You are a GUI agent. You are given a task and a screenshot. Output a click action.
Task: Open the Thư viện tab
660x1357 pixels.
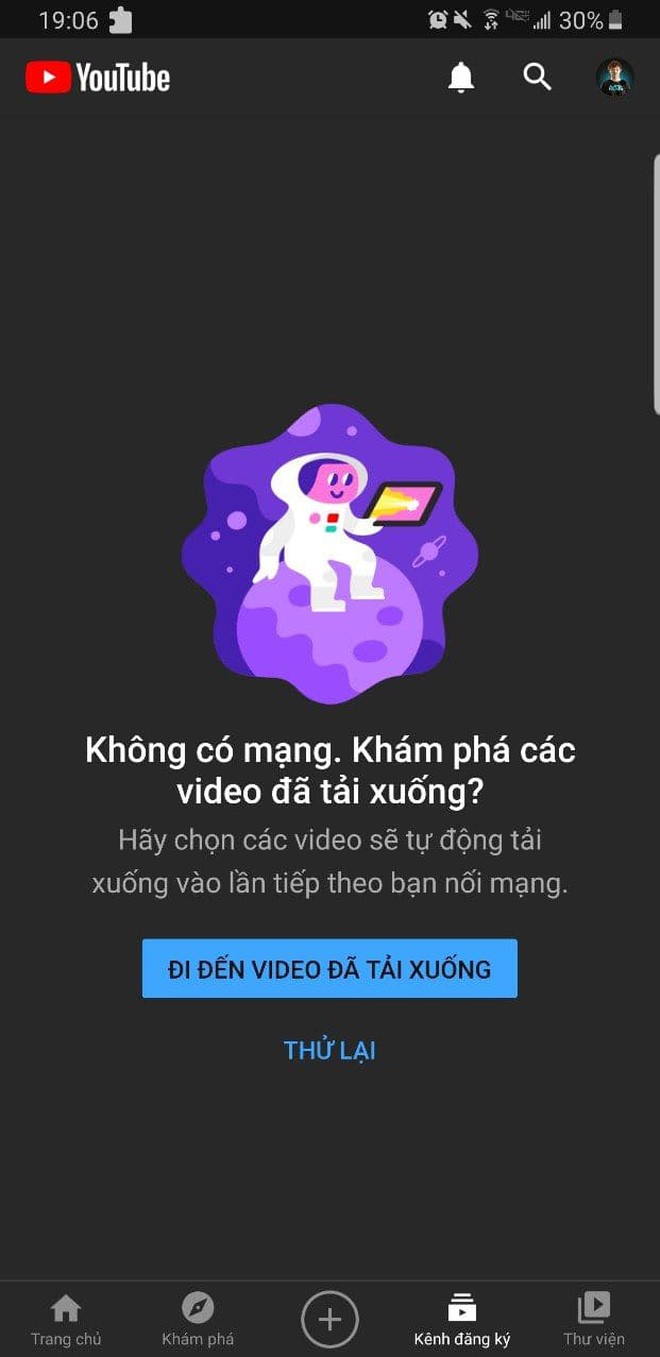pos(594,1319)
